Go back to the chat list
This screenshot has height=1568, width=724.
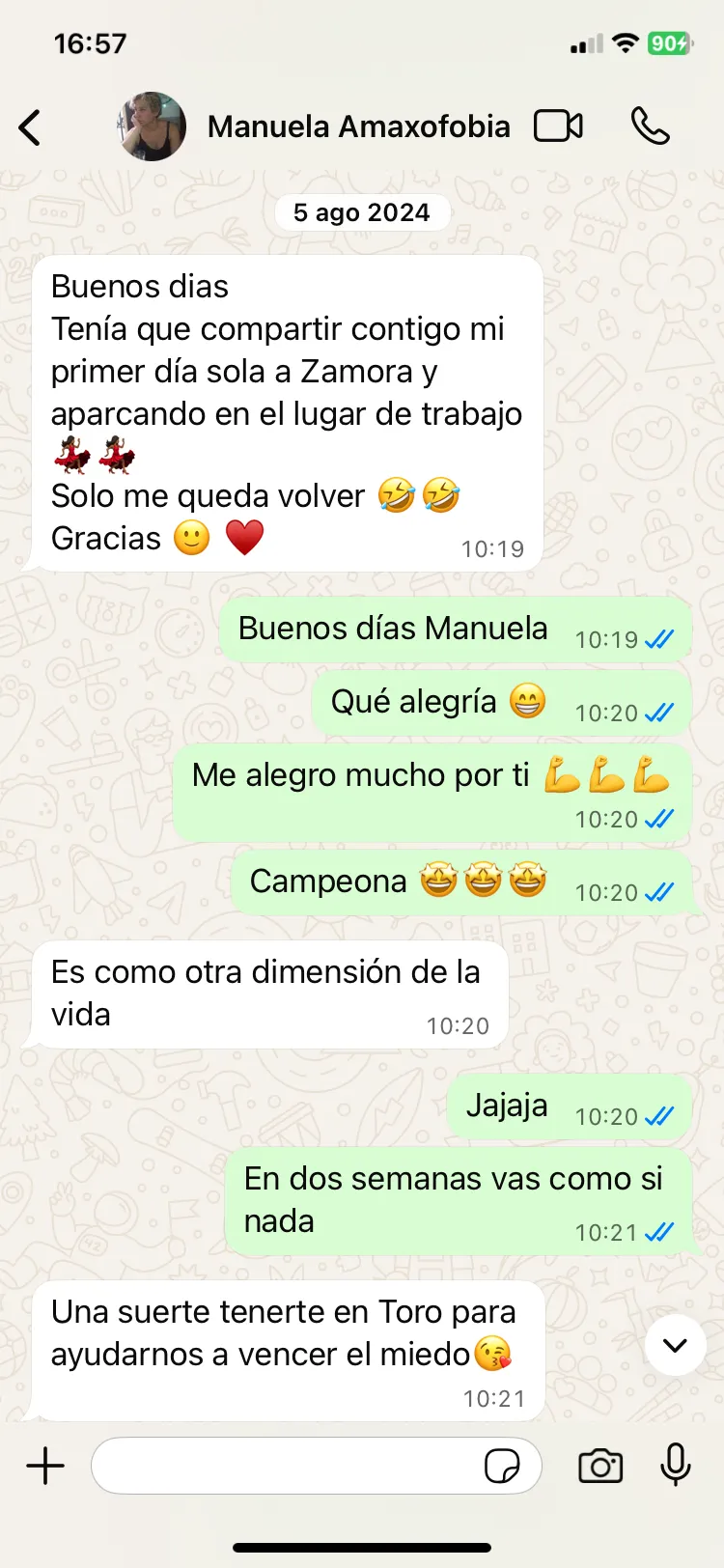pos(31,127)
